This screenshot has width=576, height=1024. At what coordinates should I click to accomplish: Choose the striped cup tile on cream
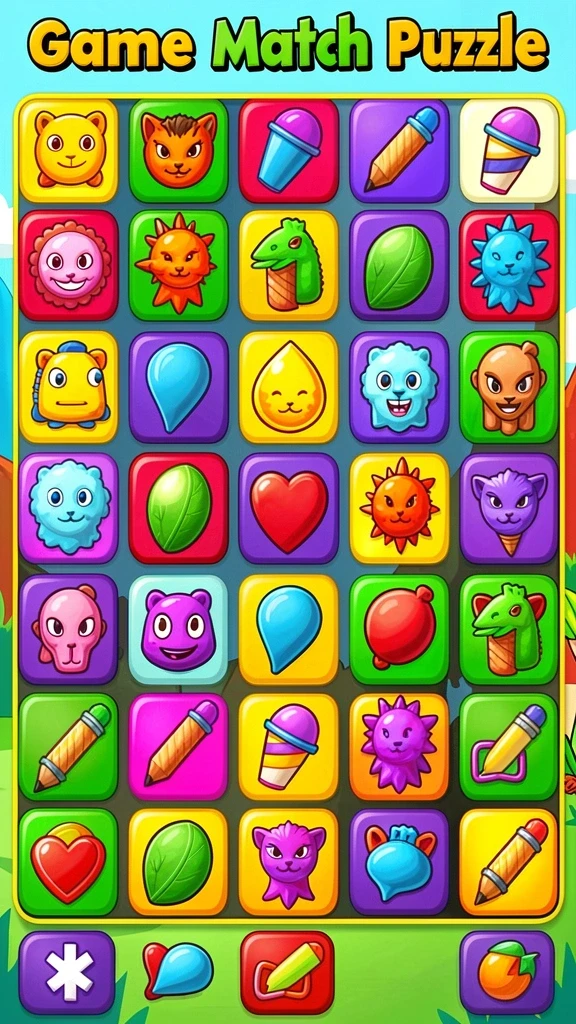(509, 150)
